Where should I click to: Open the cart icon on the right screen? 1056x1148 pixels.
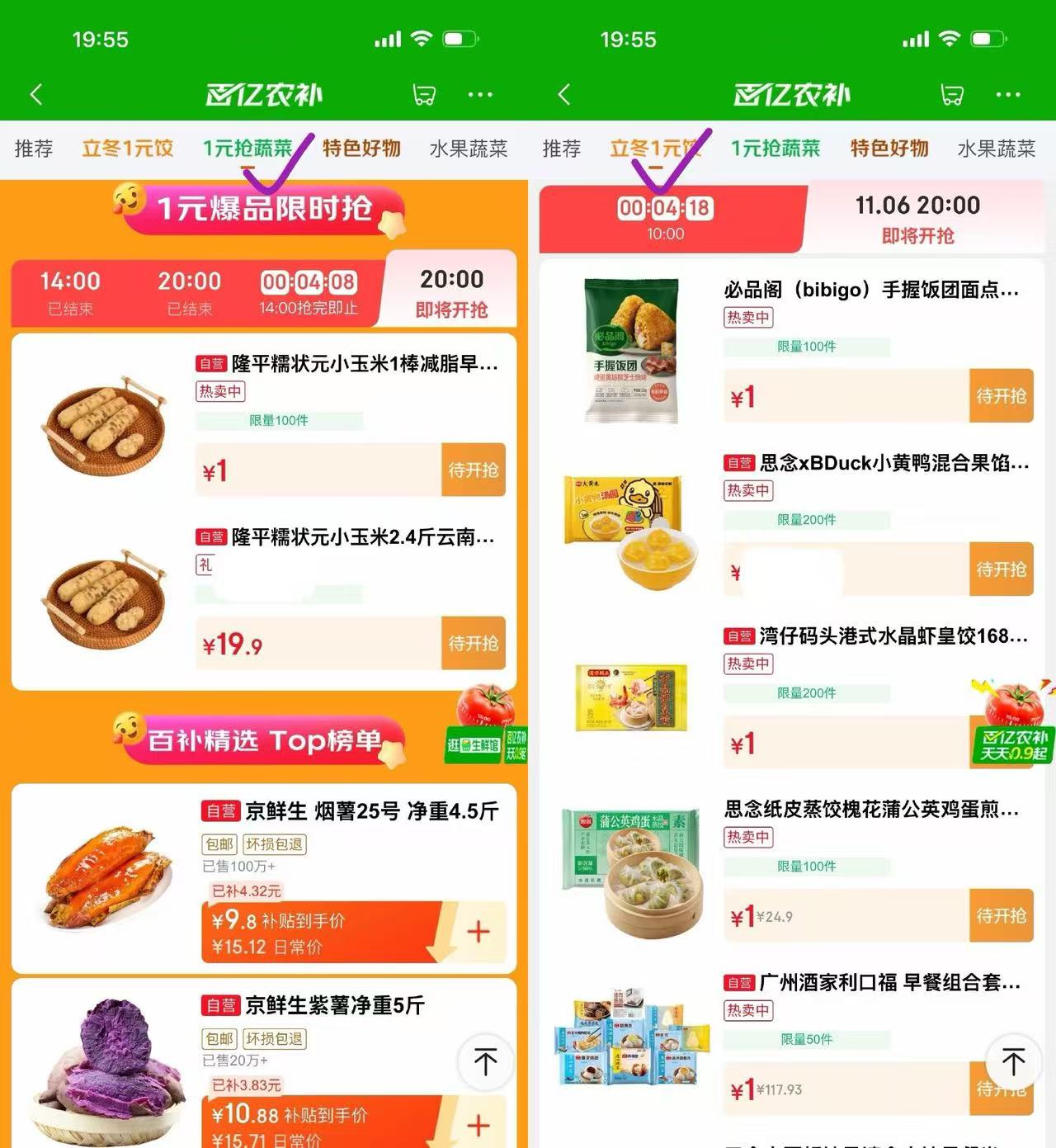(x=950, y=94)
